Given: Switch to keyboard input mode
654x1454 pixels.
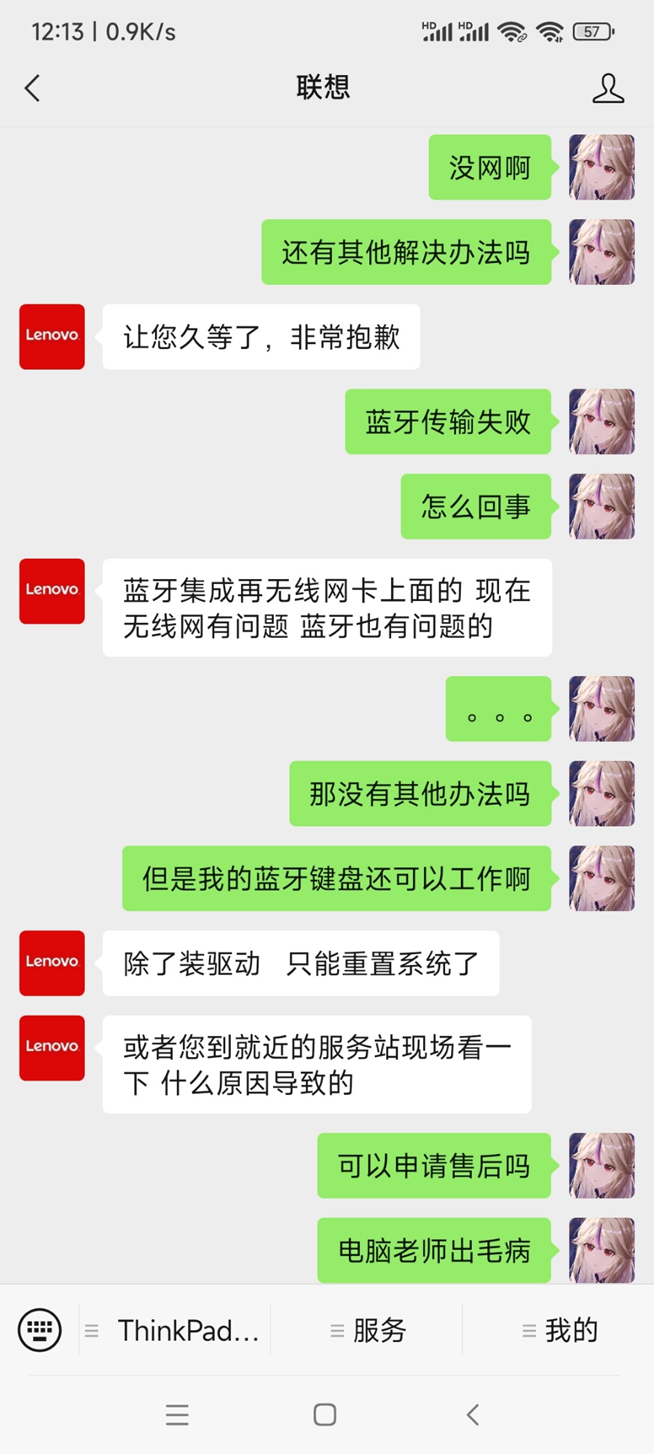Looking at the screenshot, I should (x=40, y=1330).
